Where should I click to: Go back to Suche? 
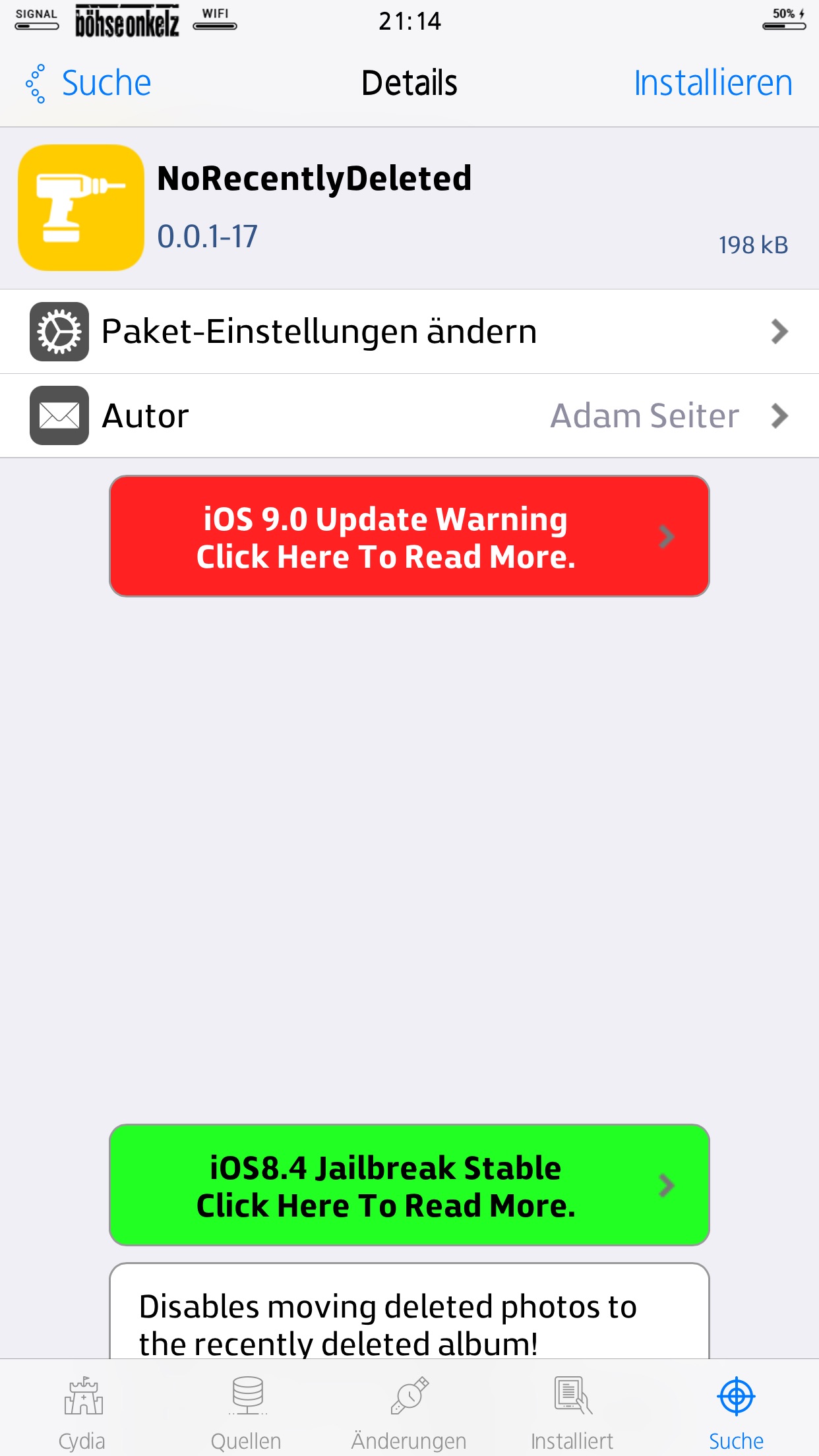pos(89,83)
